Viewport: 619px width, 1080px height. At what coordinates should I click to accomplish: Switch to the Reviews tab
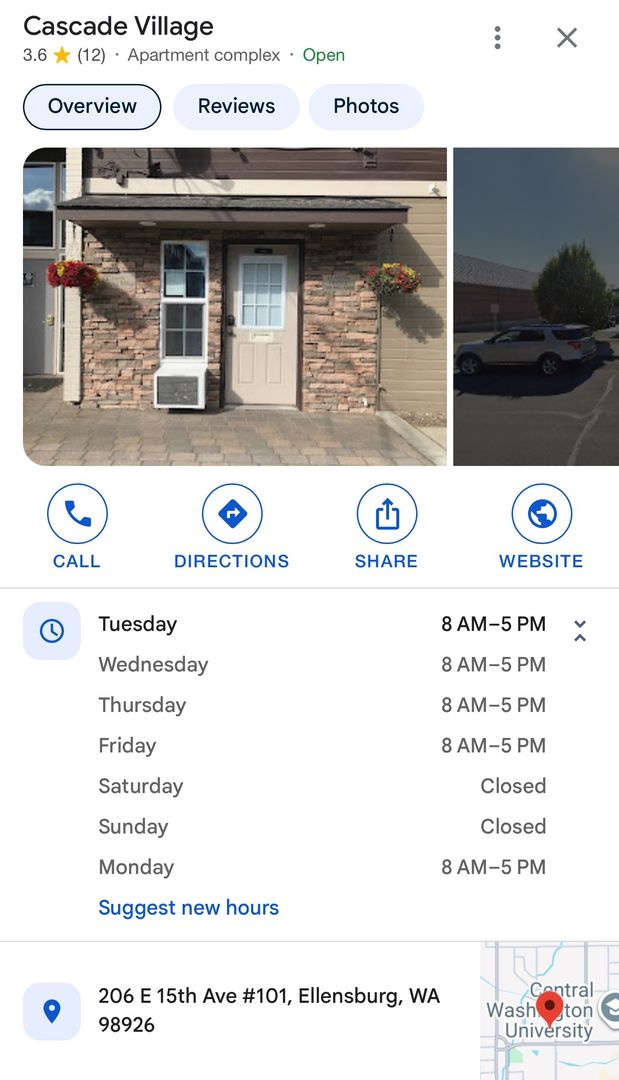(x=236, y=107)
